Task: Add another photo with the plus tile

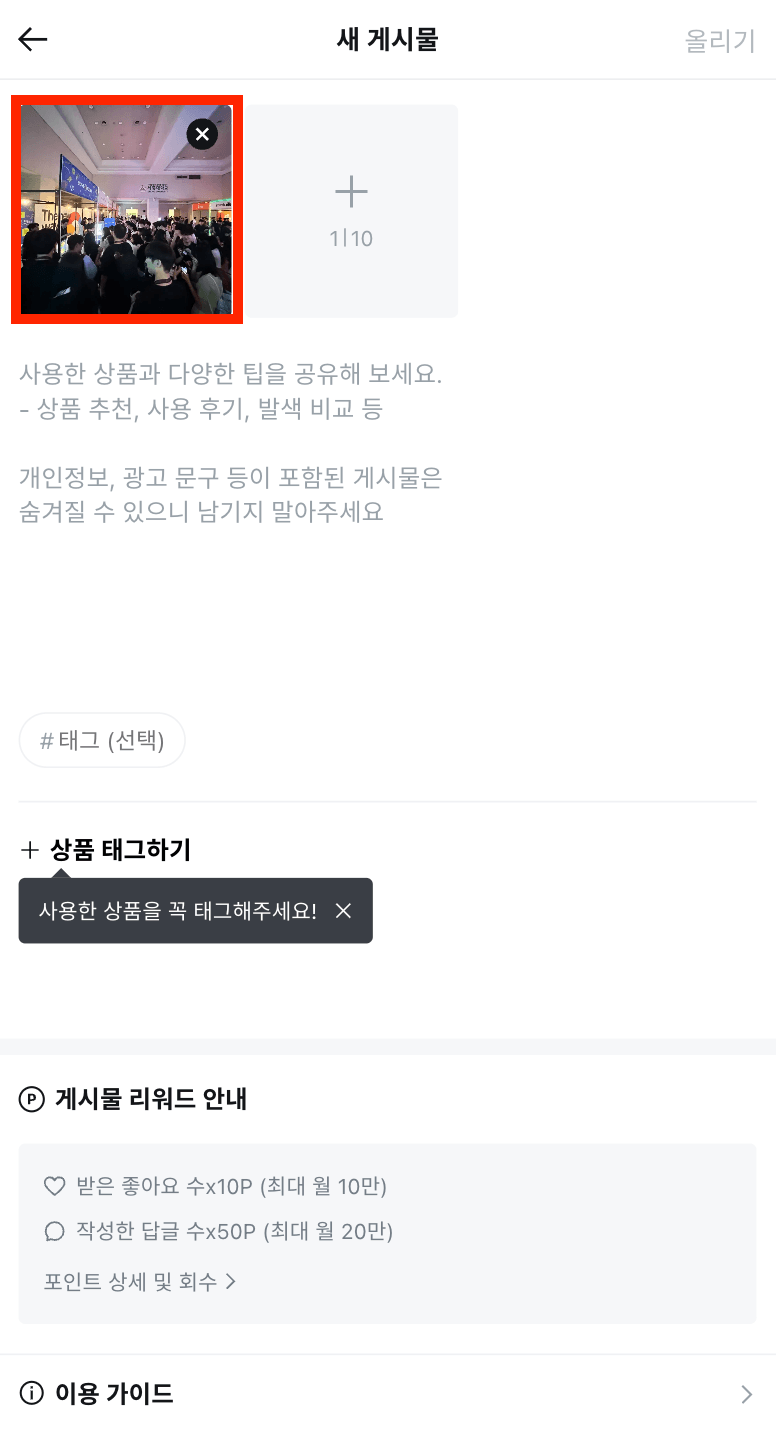Action: [352, 211]
